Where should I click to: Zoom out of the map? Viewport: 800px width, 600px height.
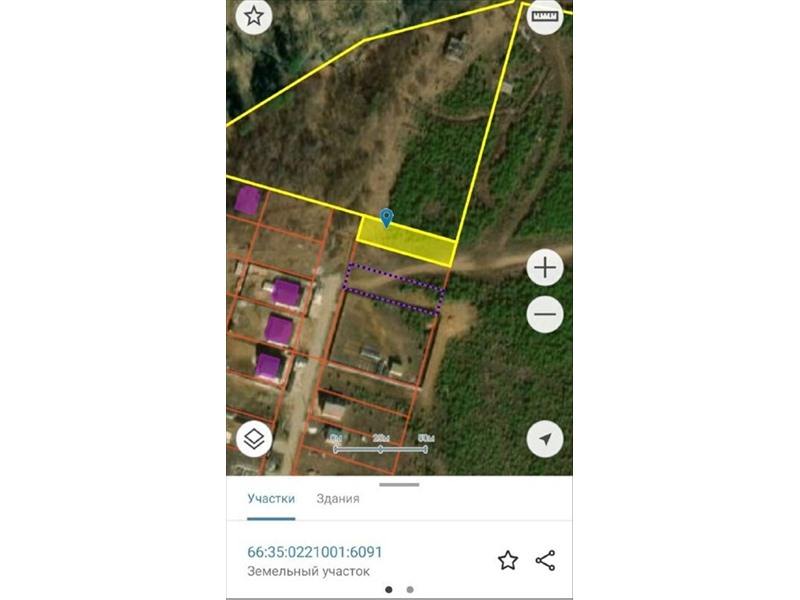pyautogui.click(x=545, y=315)
